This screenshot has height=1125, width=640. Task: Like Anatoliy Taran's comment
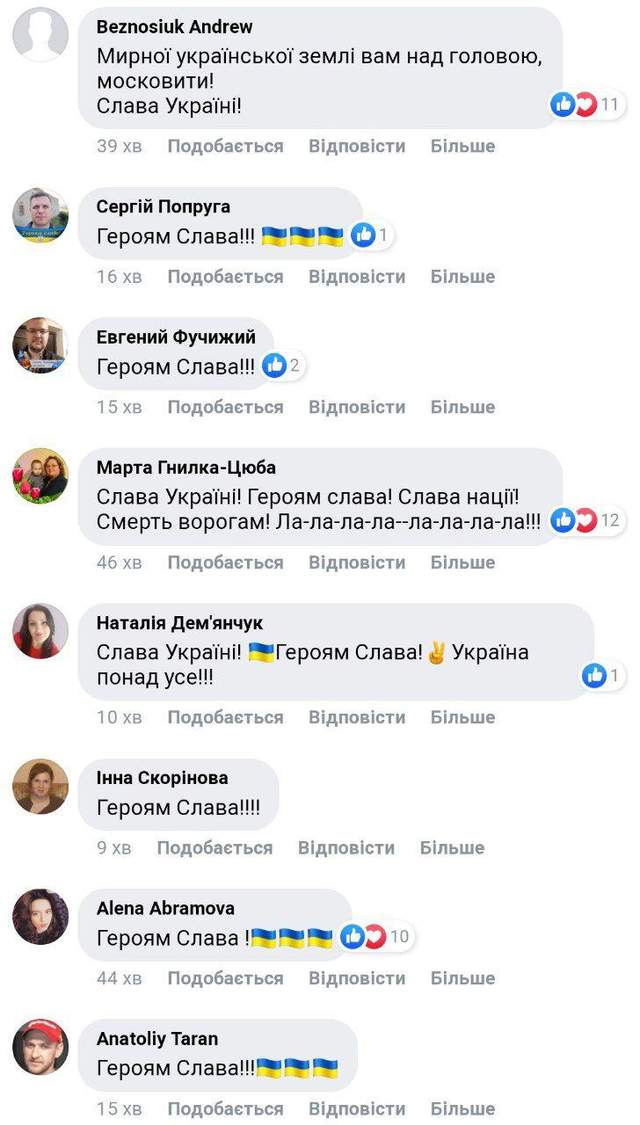225,1108
